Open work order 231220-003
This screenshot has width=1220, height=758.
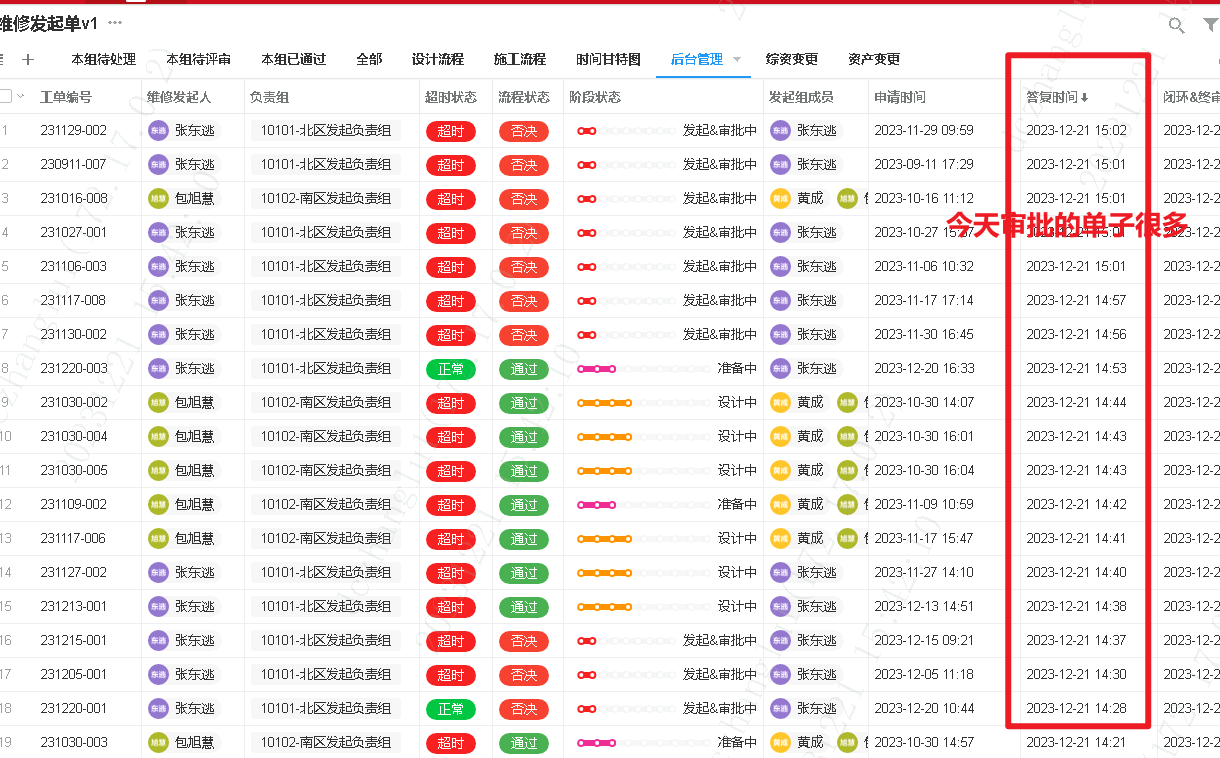pos(73,368)
